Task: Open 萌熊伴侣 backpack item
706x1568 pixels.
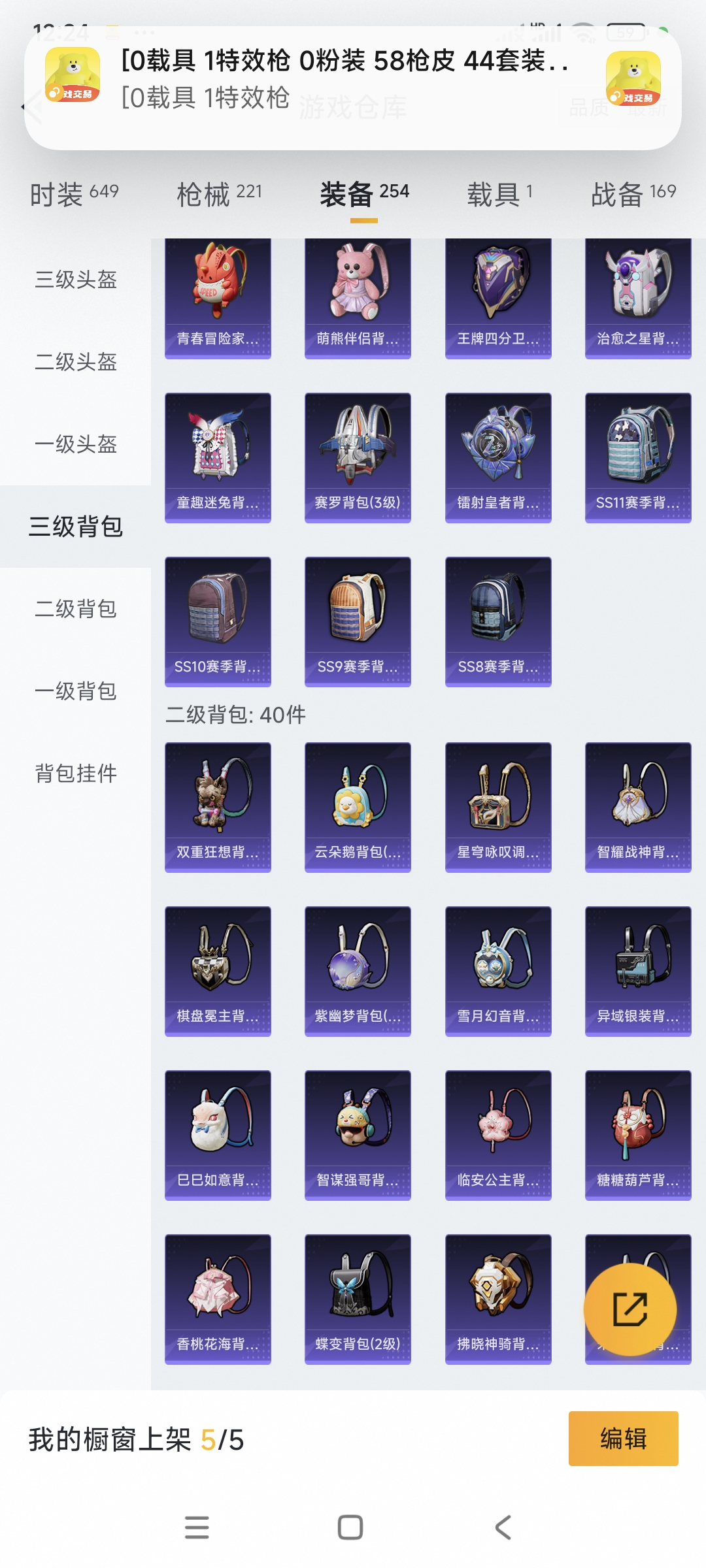Action: (x=358, y=297)
